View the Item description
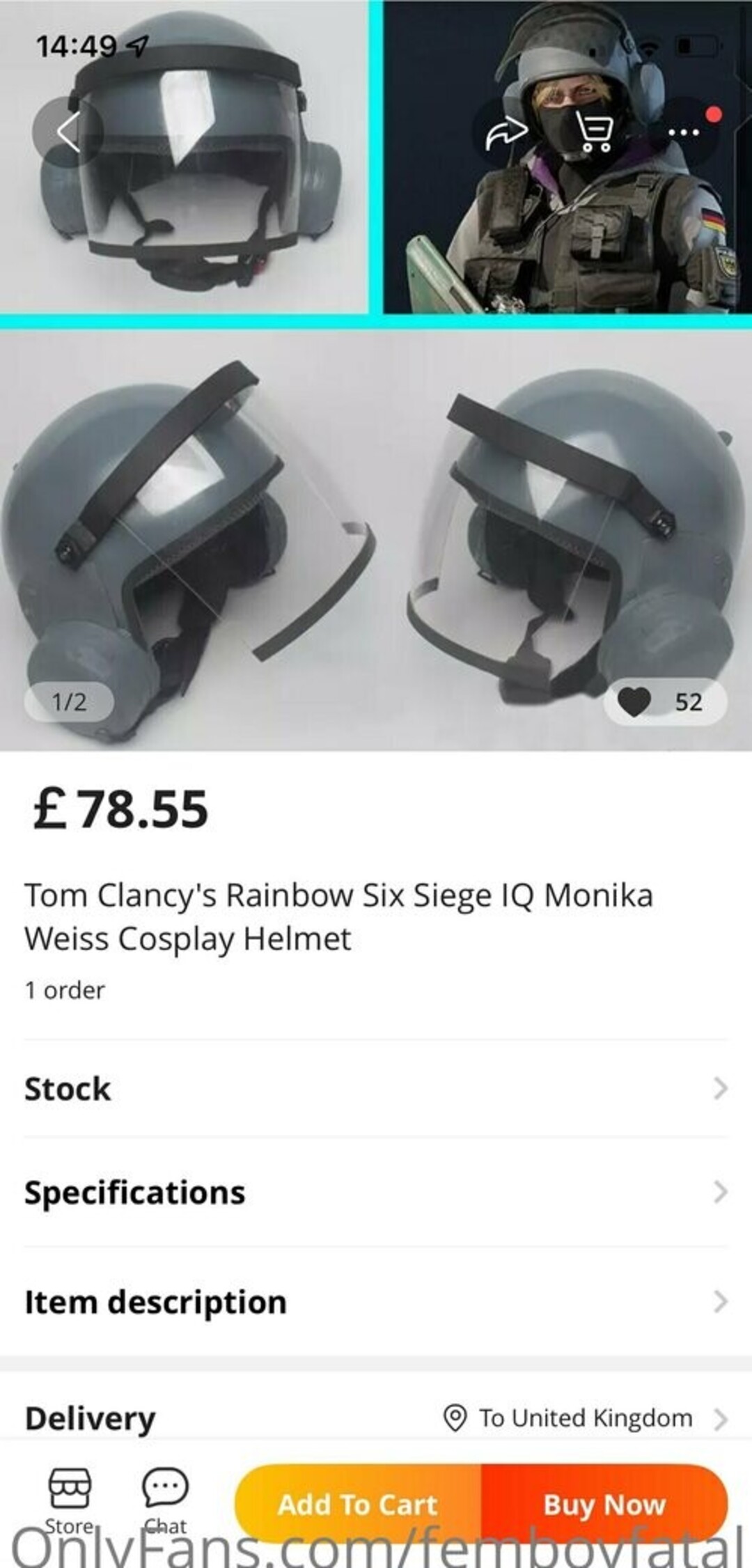 click(x=376, y=1301)
